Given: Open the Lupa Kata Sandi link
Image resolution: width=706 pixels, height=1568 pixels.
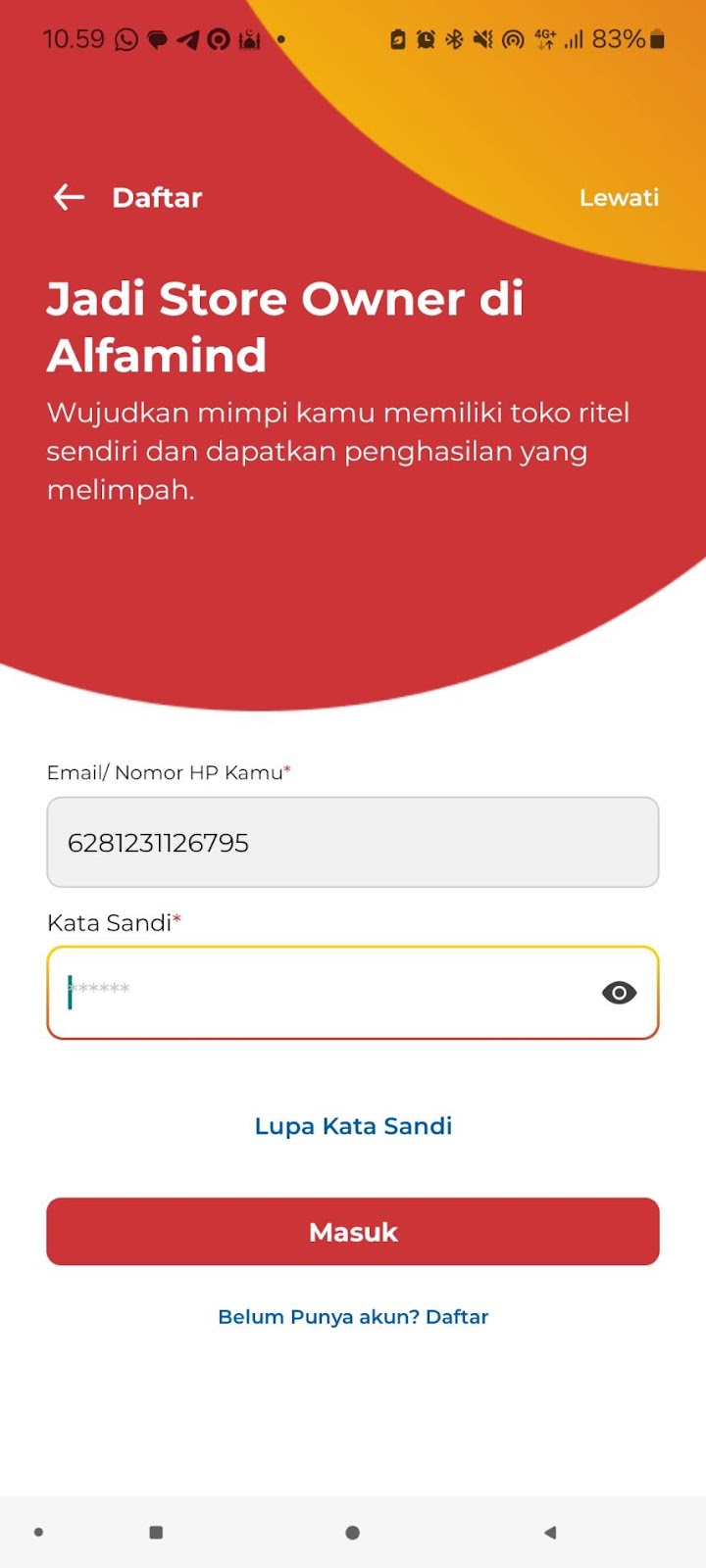Looking at the screenshot, I should coord(353,1126).
